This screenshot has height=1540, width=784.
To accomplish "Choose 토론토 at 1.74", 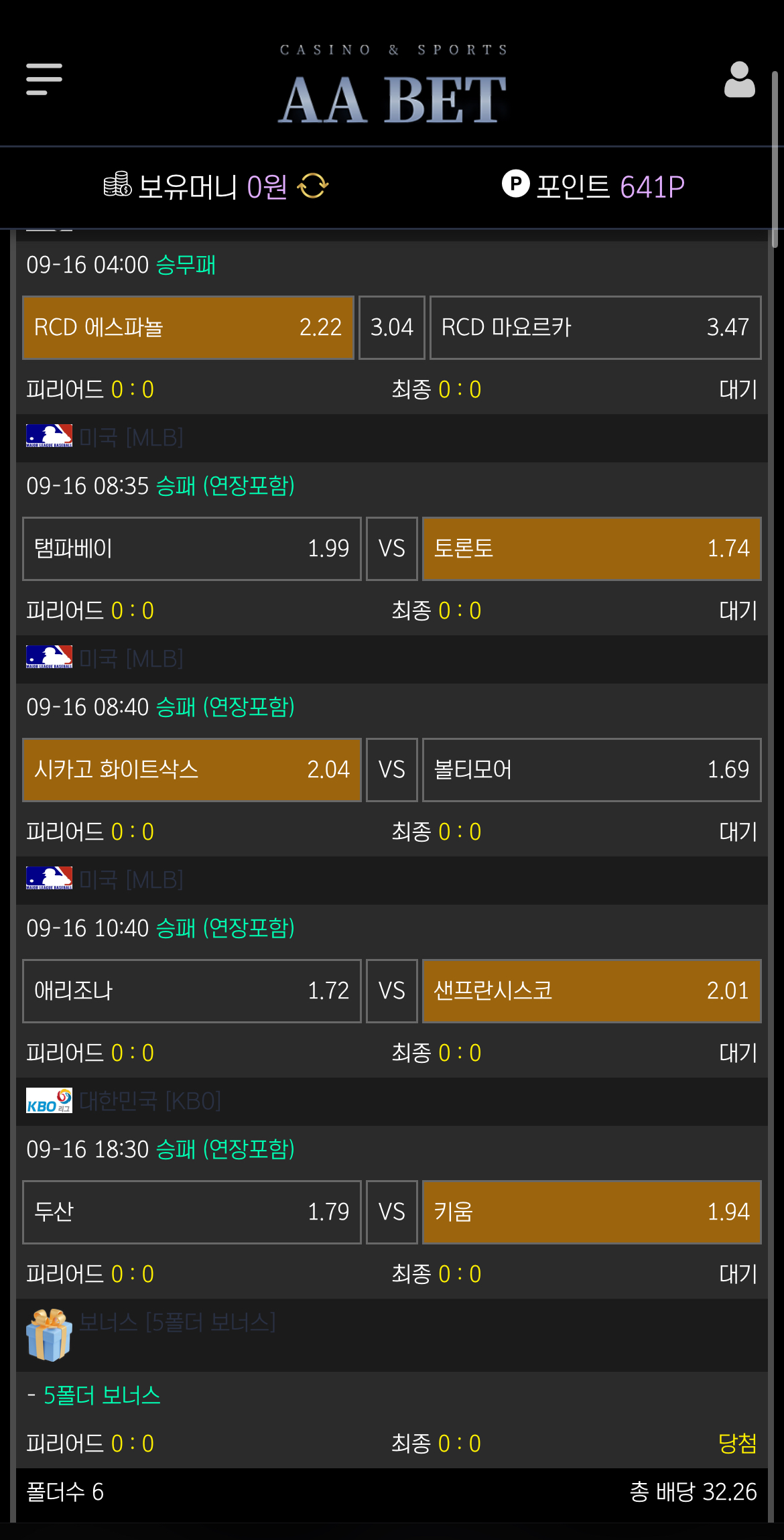I will click(592, 549).
